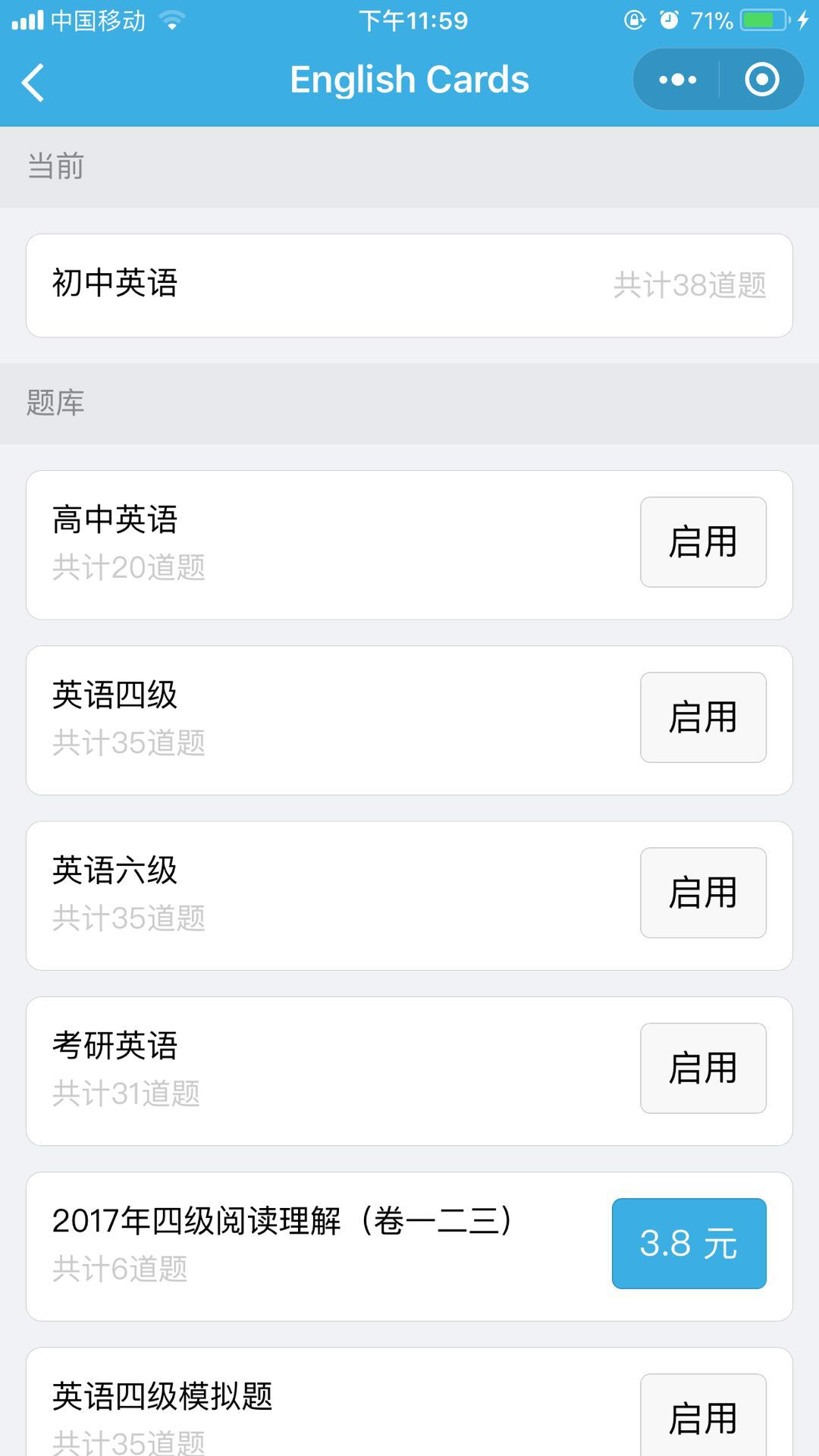819x1456 pixels.
Task: Activate the 英语六级 question bank
Action: point(703,893)
